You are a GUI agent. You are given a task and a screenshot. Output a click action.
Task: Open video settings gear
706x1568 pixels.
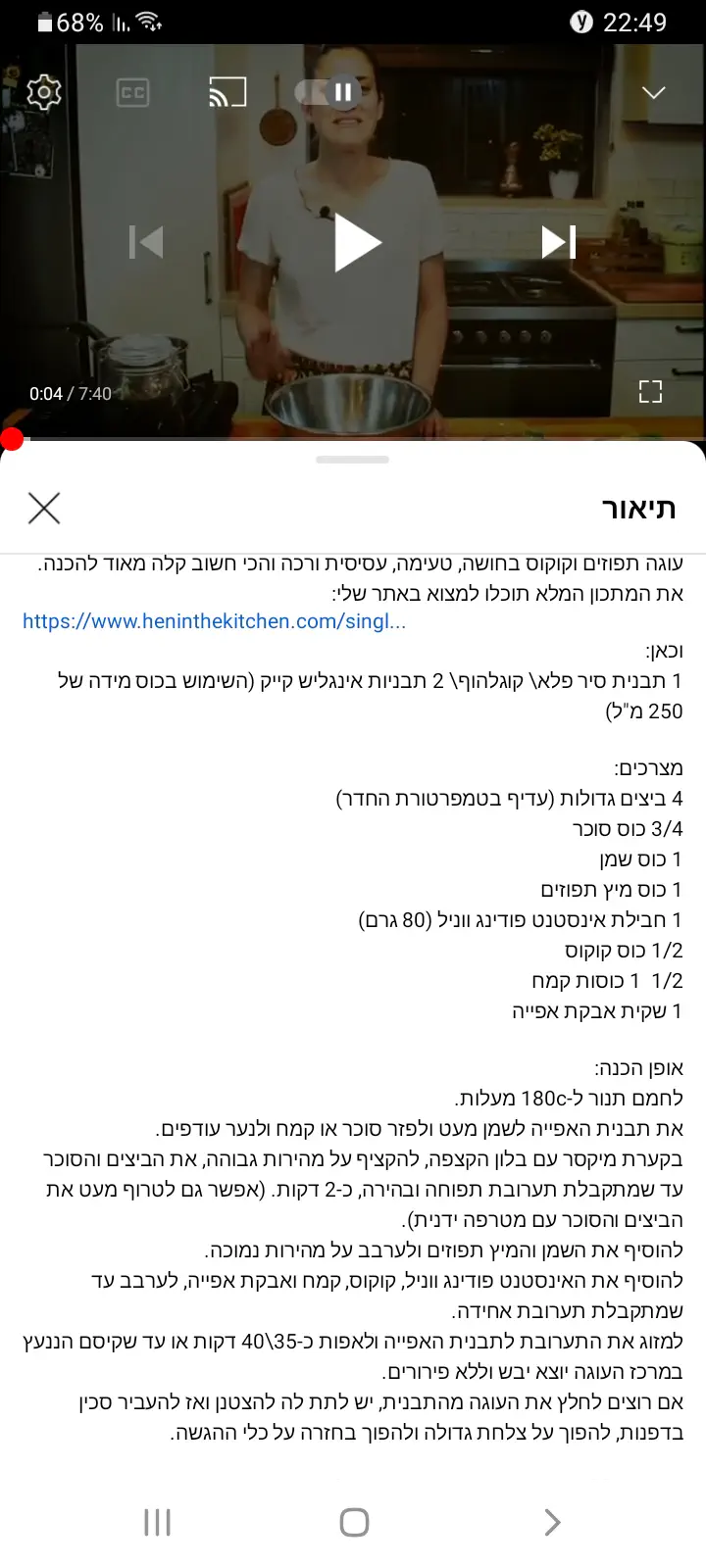pos(44,92)
